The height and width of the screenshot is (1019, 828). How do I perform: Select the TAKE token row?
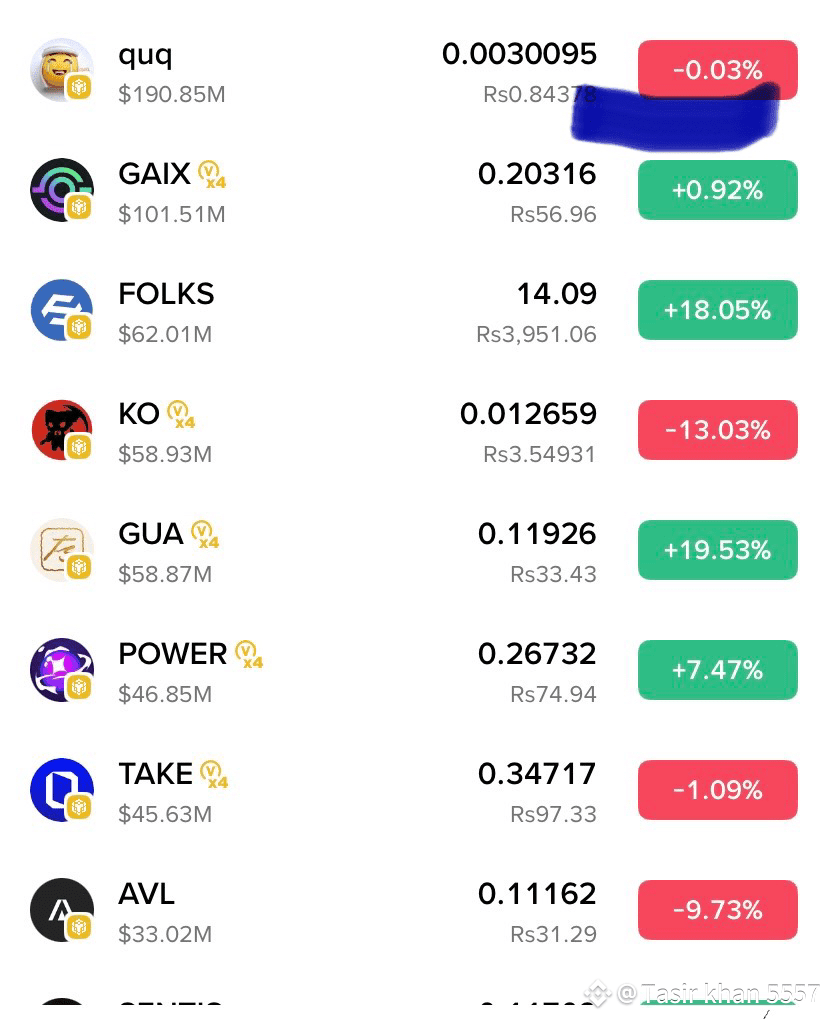414,790
